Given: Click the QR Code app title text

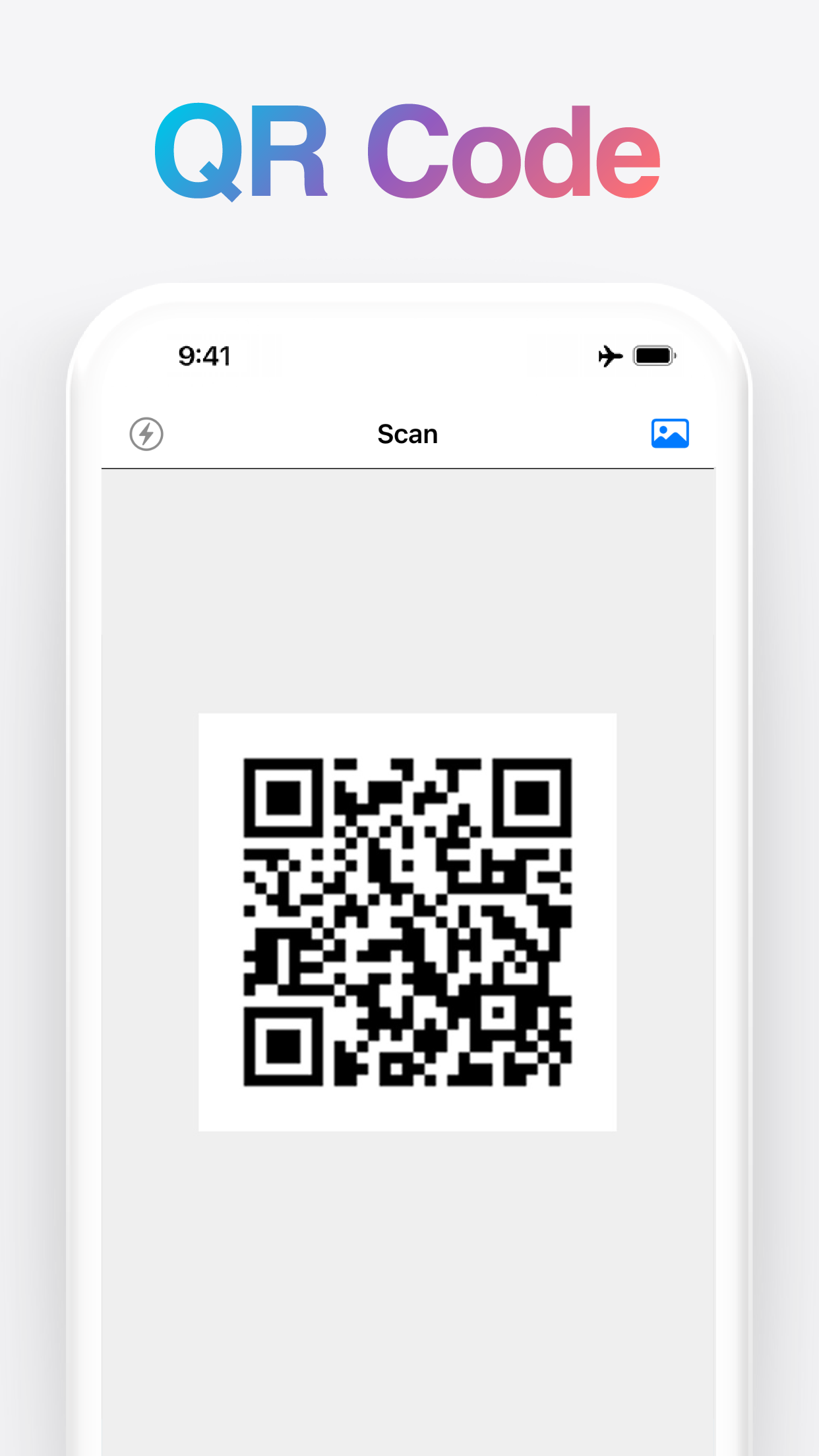Looking at the screenshot, I should pos(408,150).
